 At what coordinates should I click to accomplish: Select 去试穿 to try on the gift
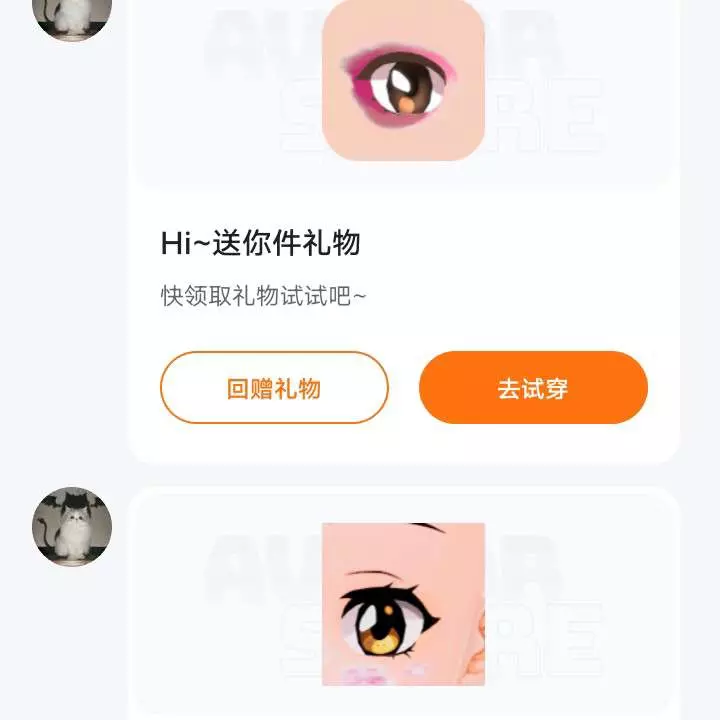click(533, 388)
